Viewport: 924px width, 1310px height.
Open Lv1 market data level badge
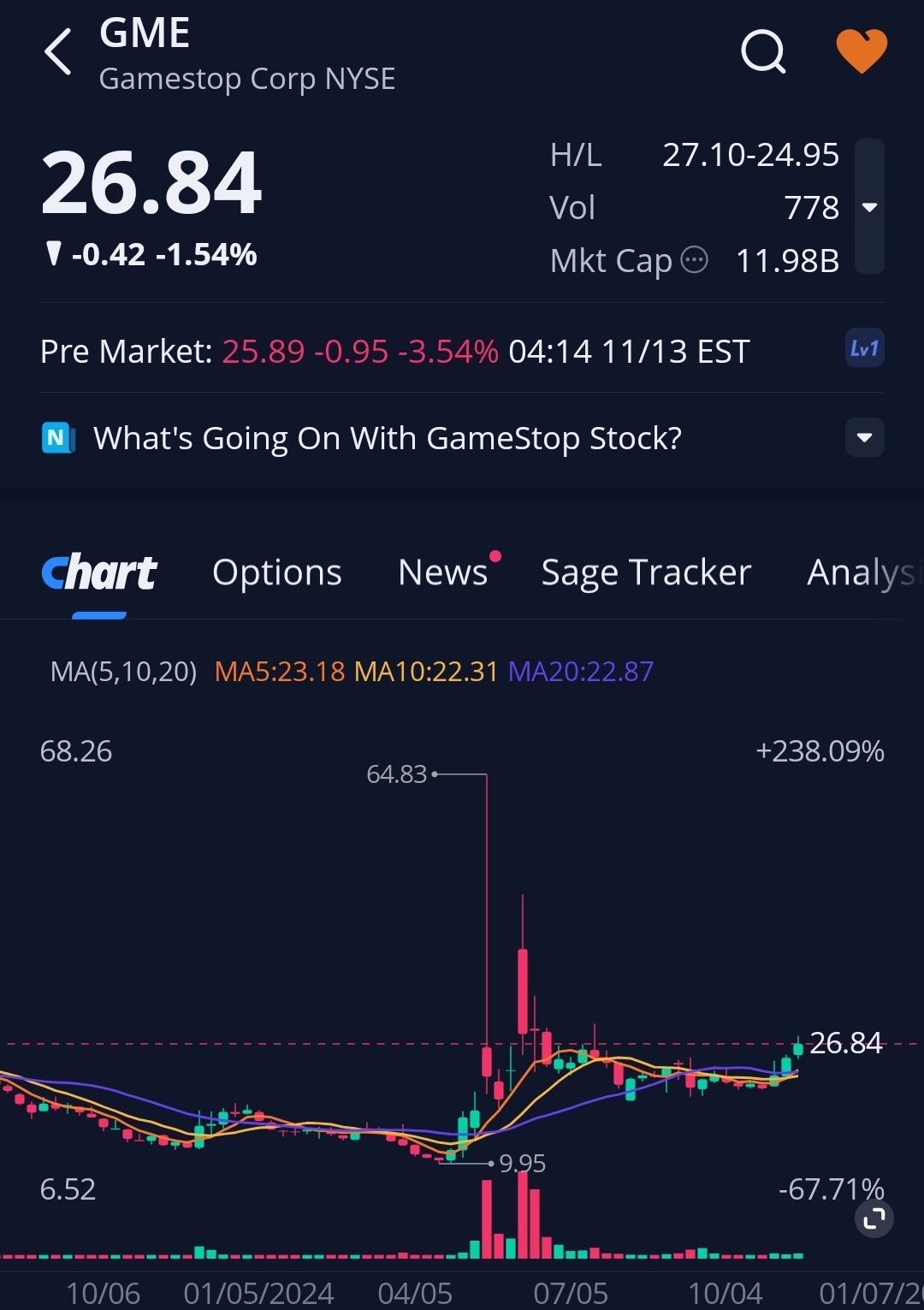tap(864, 348)
